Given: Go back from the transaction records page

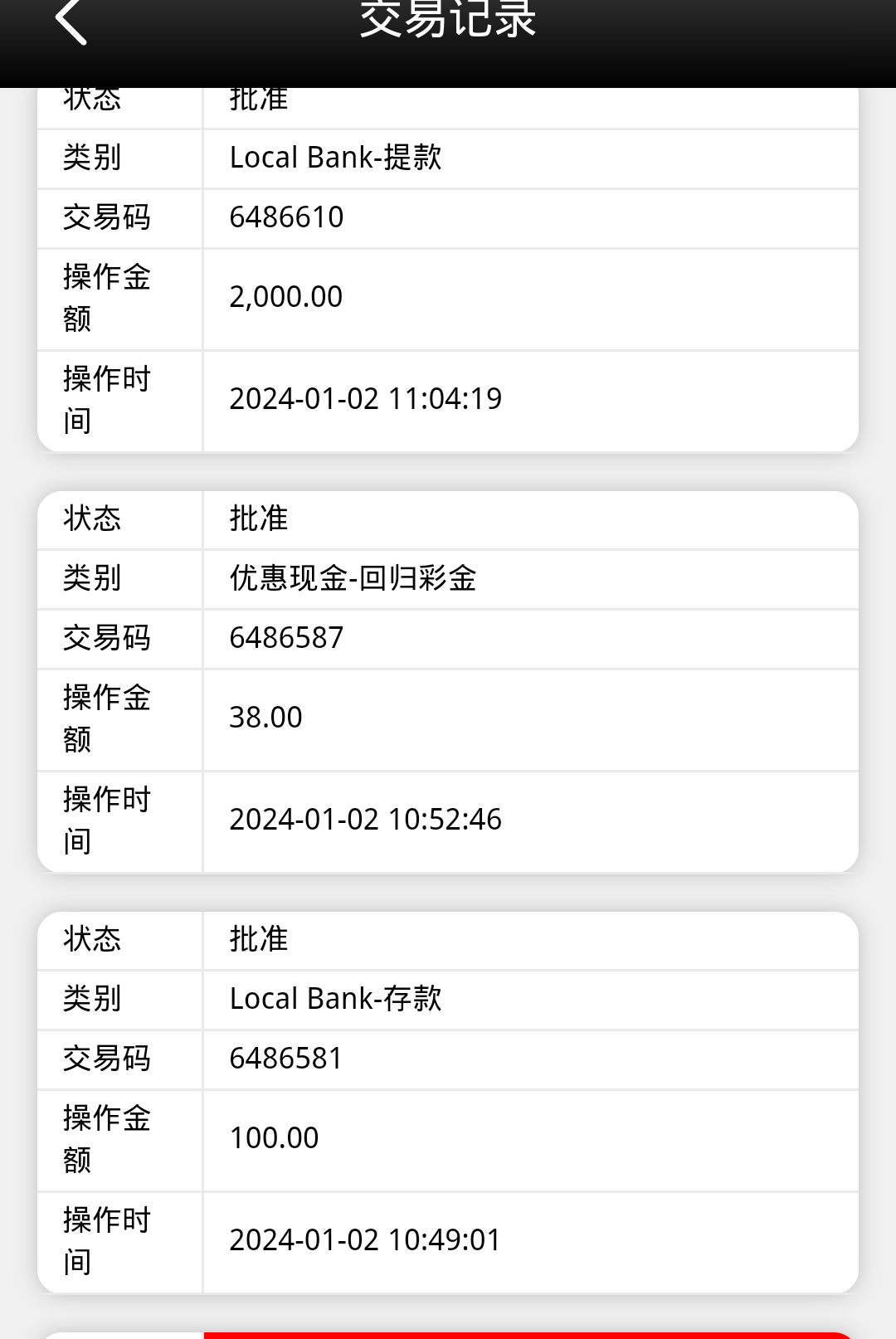Looking at the screenshot, I should point(71,21).
